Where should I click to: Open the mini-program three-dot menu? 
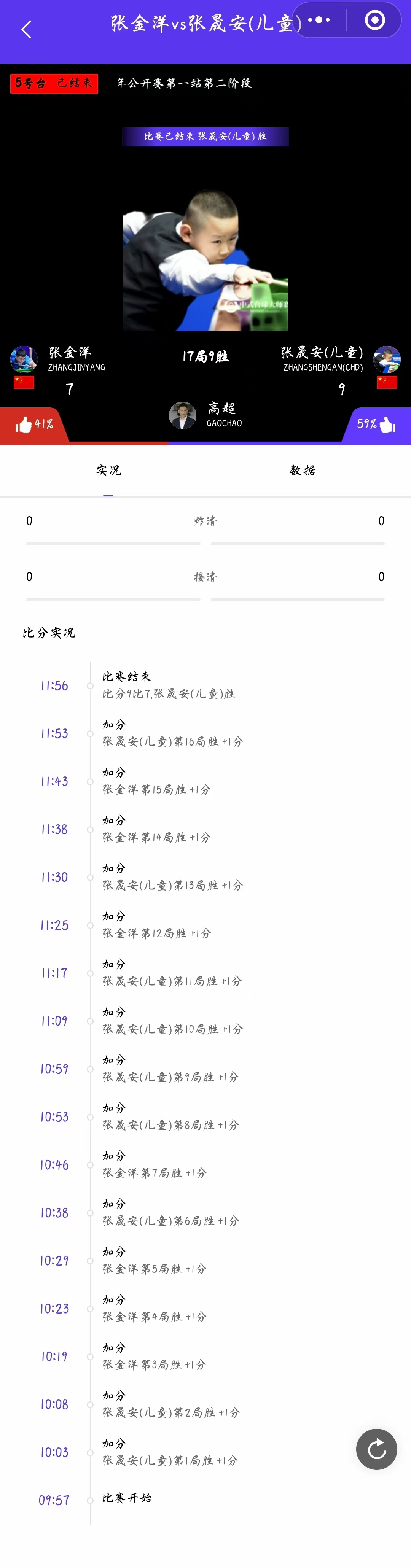[319, 20]
